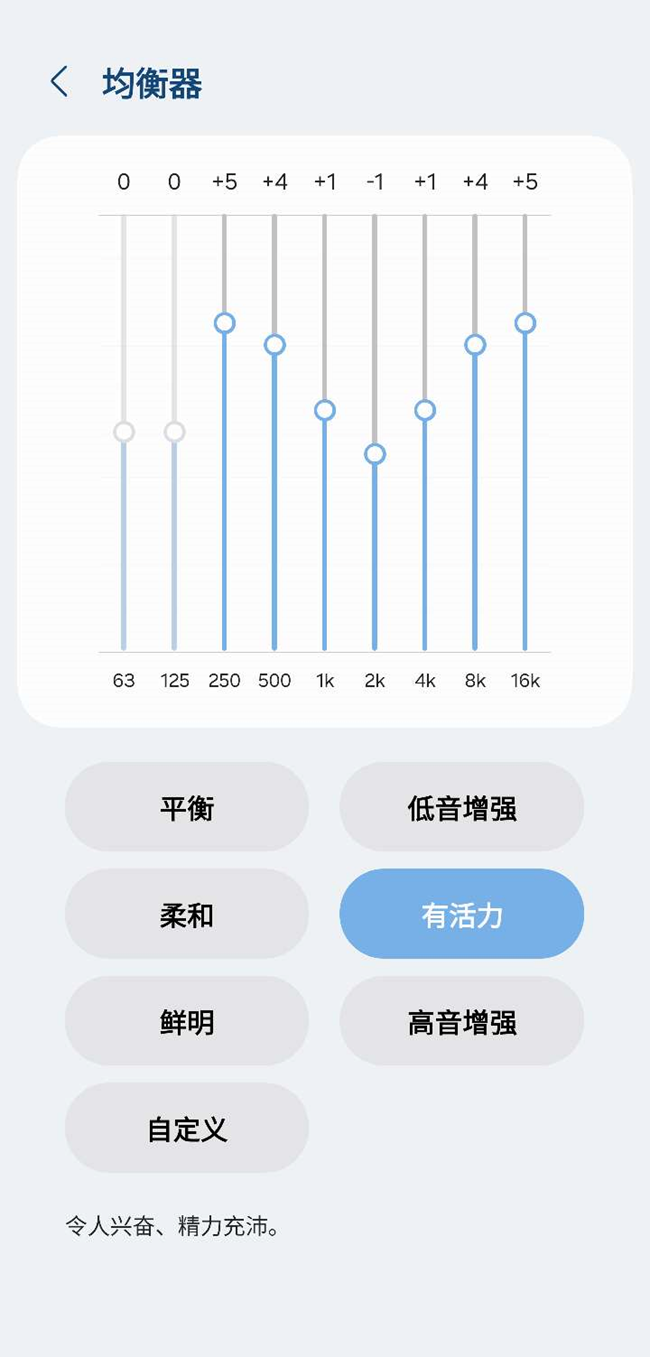650x1357 pixels.
Task: Tap the 500 Hz slider handle
Action: 274,345
